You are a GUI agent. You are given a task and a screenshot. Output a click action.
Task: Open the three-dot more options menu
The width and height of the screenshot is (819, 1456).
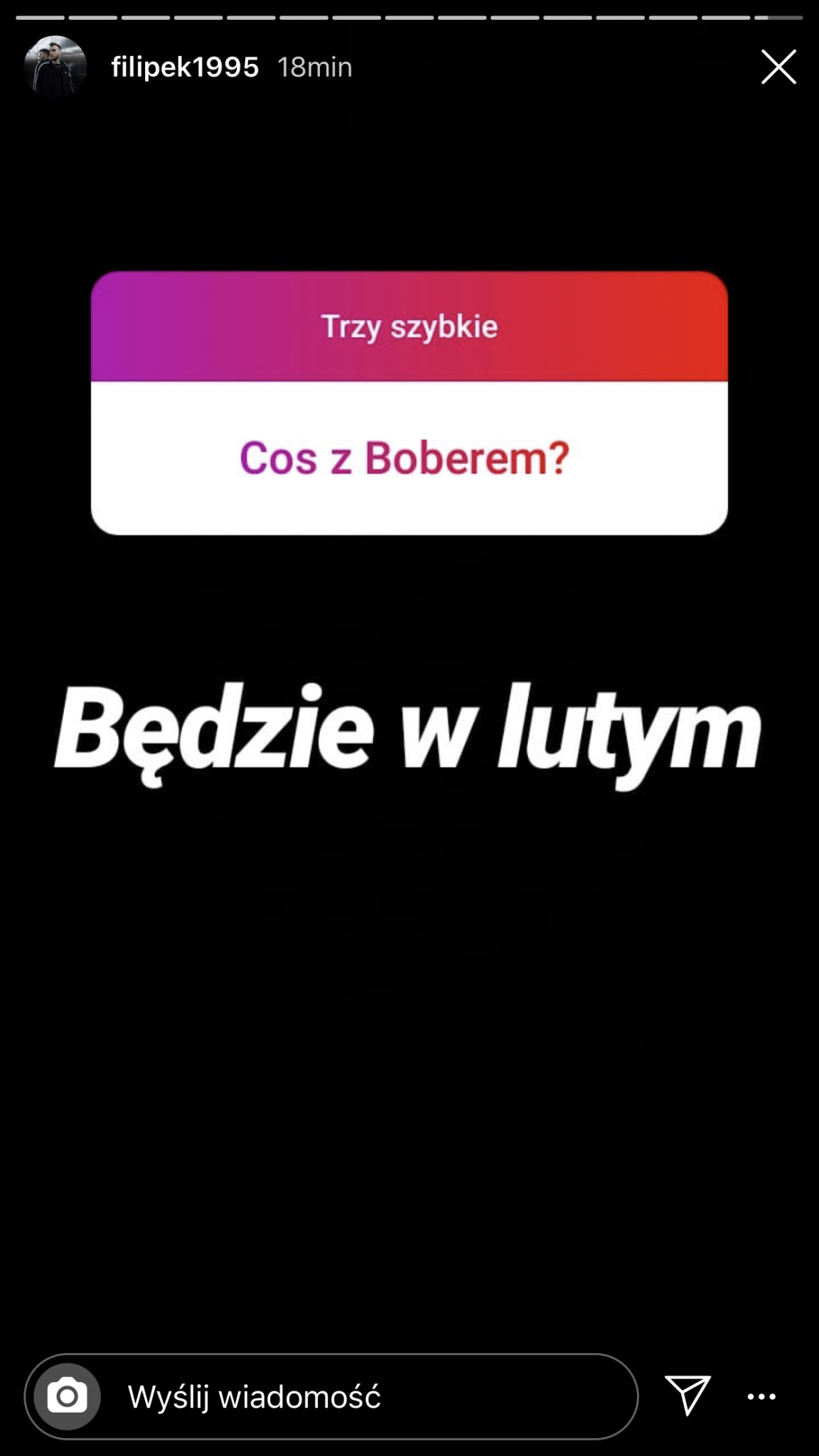pos(761,1396)
